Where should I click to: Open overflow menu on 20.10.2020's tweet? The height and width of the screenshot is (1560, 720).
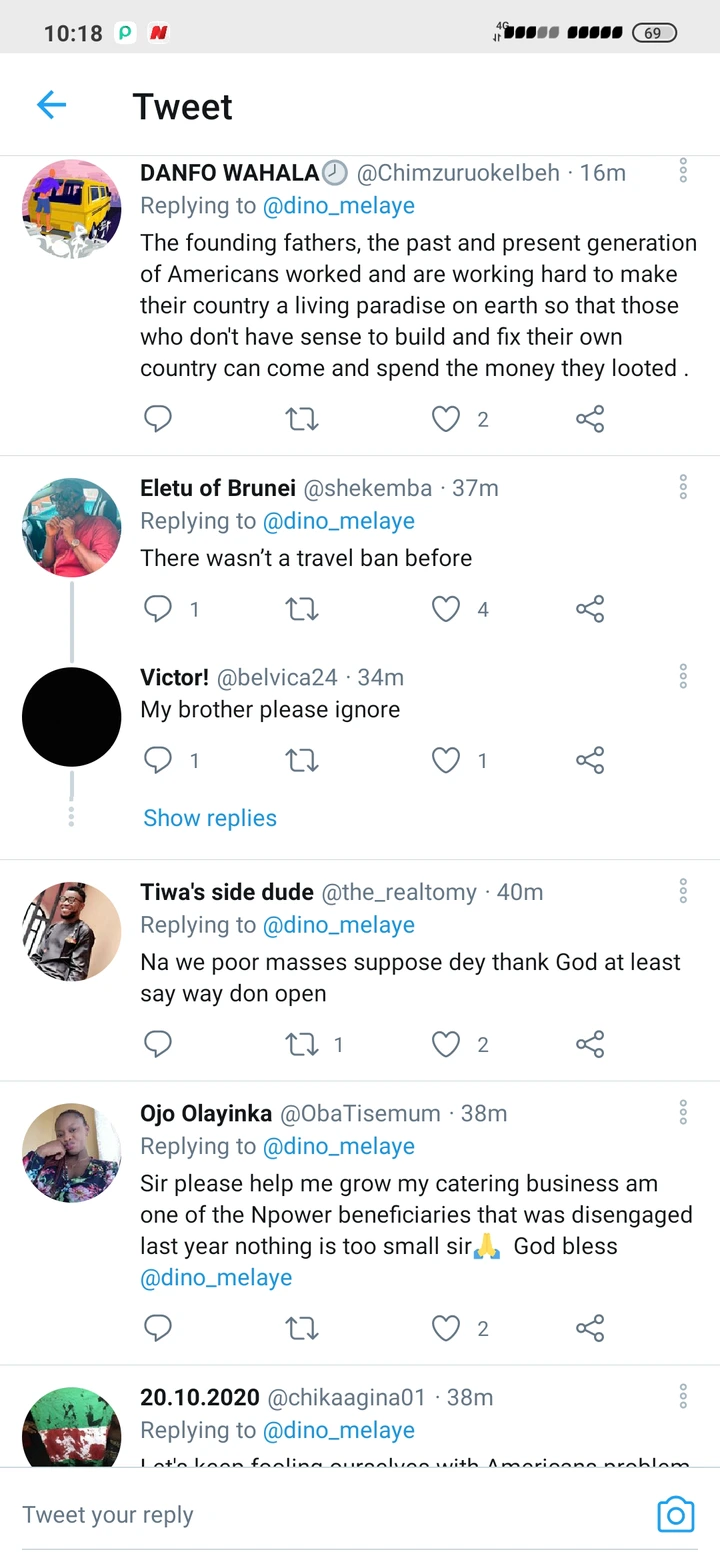pos(683,1396)
